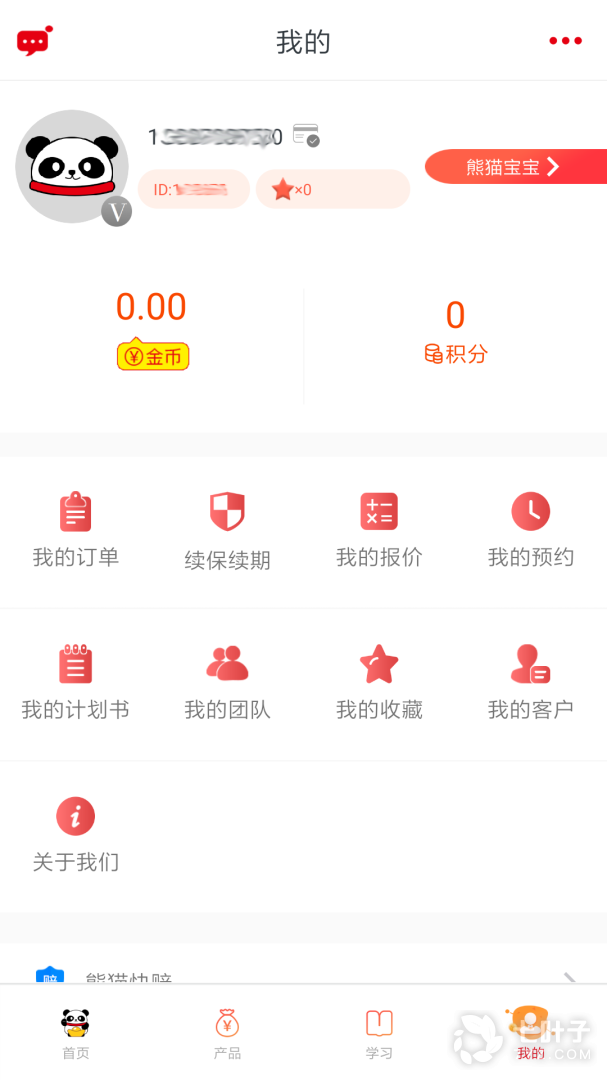Open 关于我们
Screen dimensions: 607x1080
(x=76, y=836)
